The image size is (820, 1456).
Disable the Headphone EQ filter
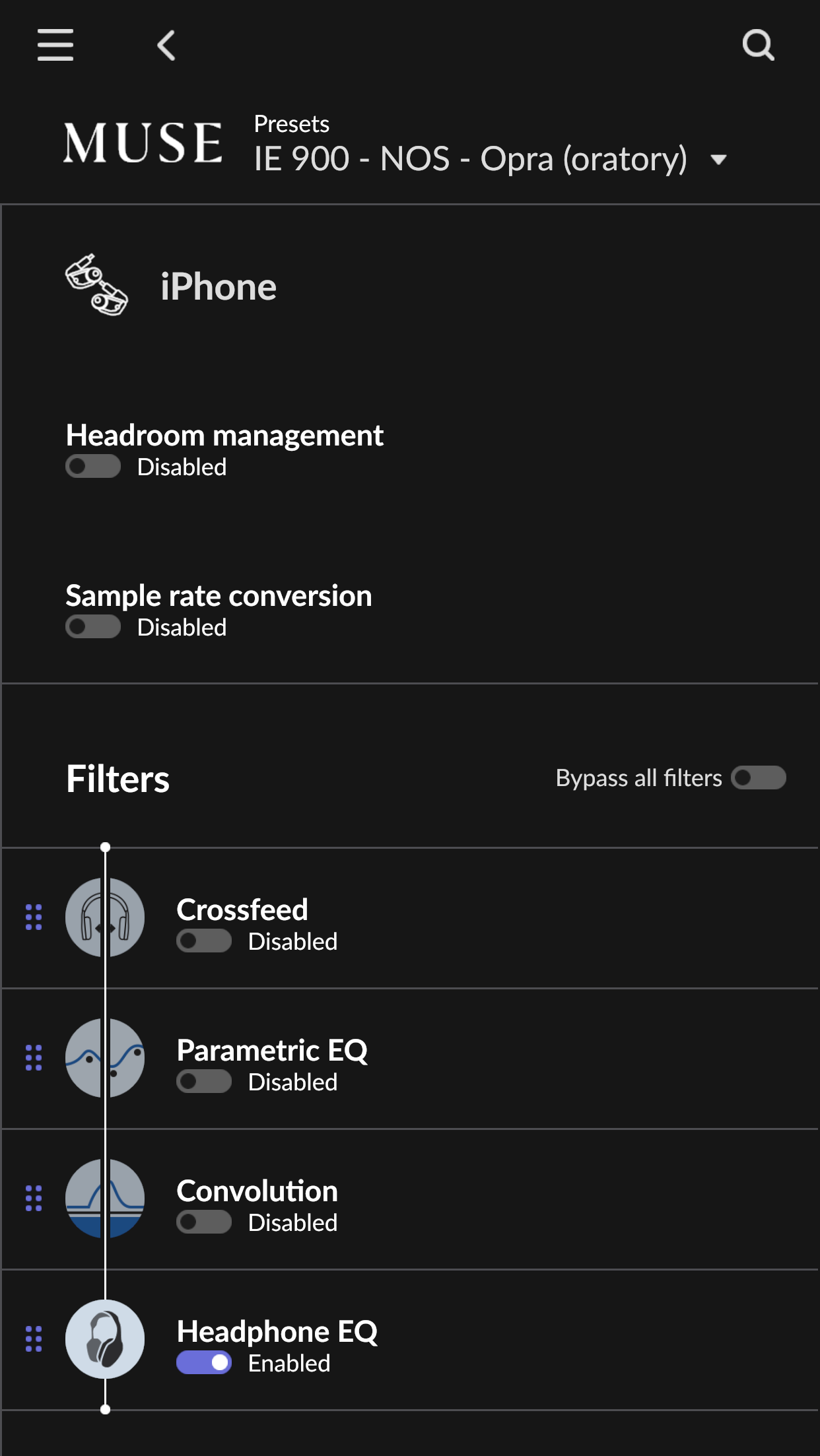click(204, 1362)
